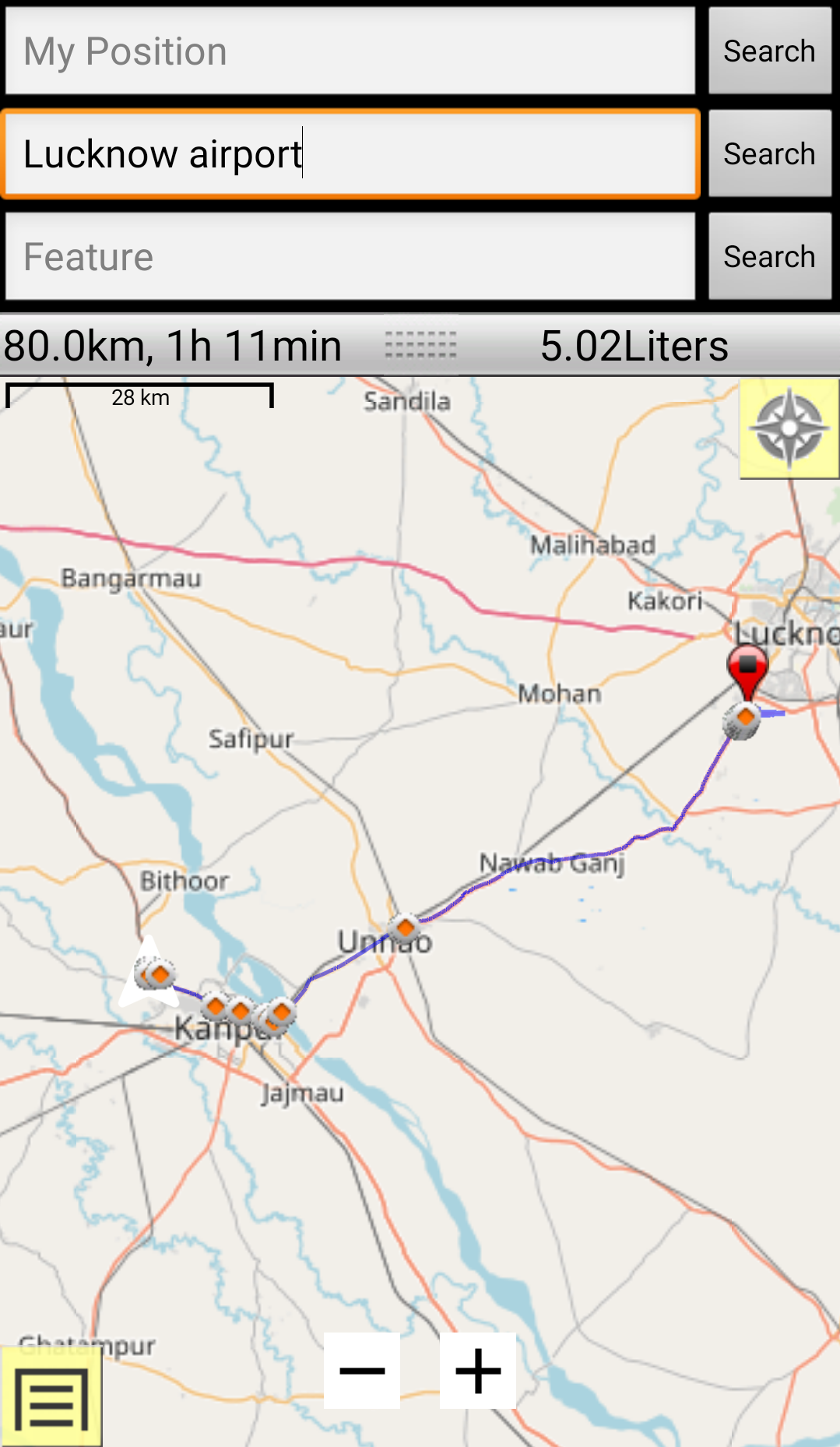
Task: Tap the compass icon on the map
Action: point(789,429)
